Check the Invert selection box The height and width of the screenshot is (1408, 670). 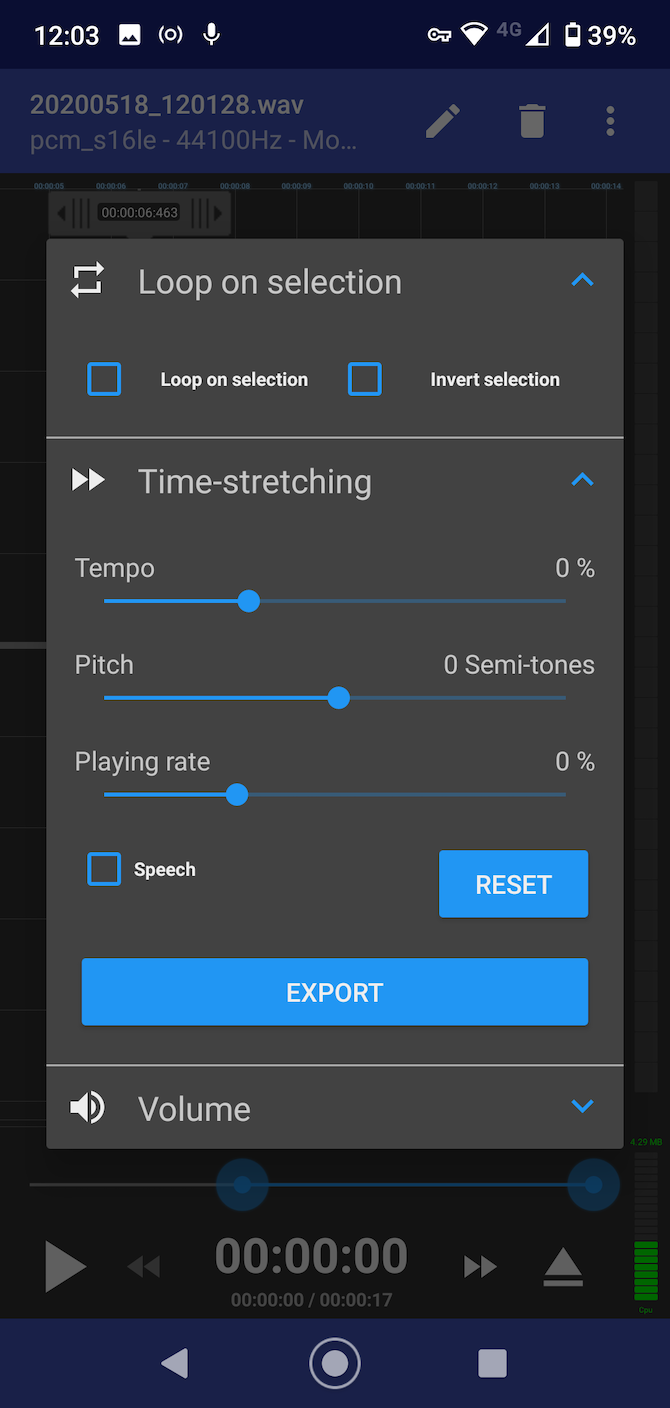pyautogui.click(x=365, y=380)
